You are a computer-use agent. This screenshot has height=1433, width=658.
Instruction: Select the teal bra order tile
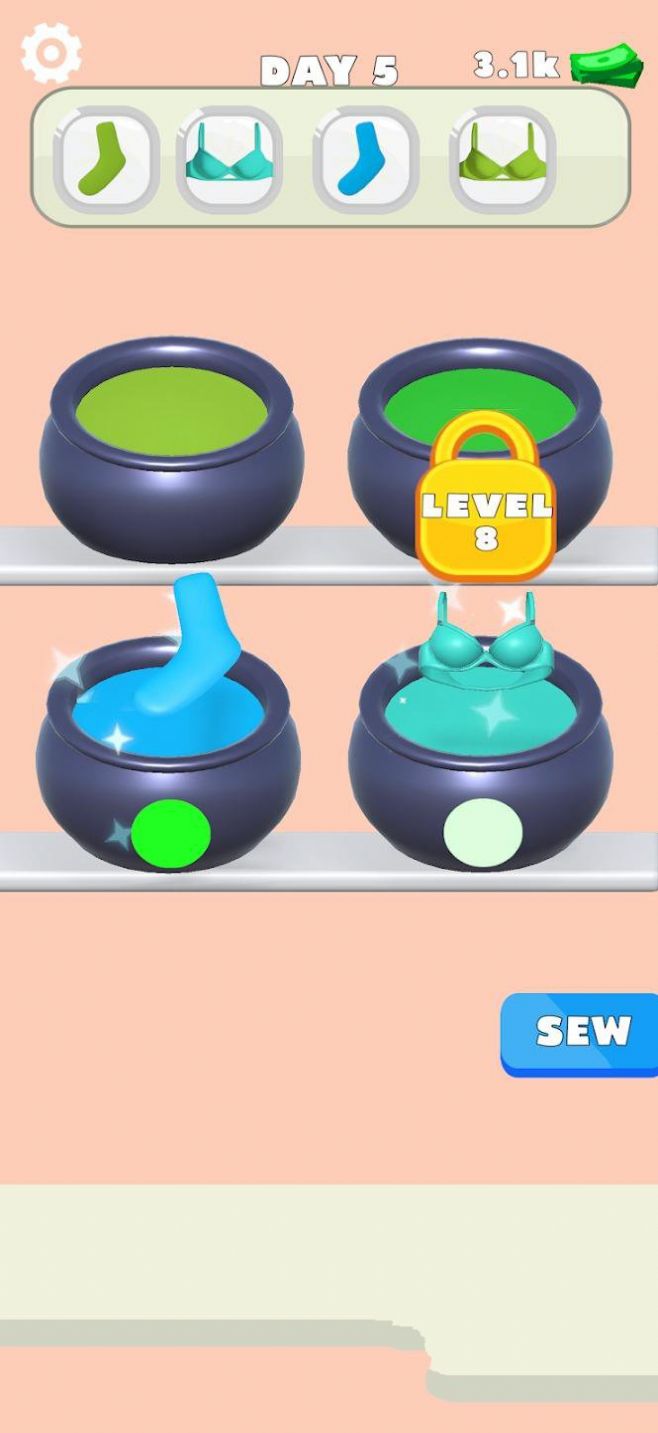pos(229,158)
